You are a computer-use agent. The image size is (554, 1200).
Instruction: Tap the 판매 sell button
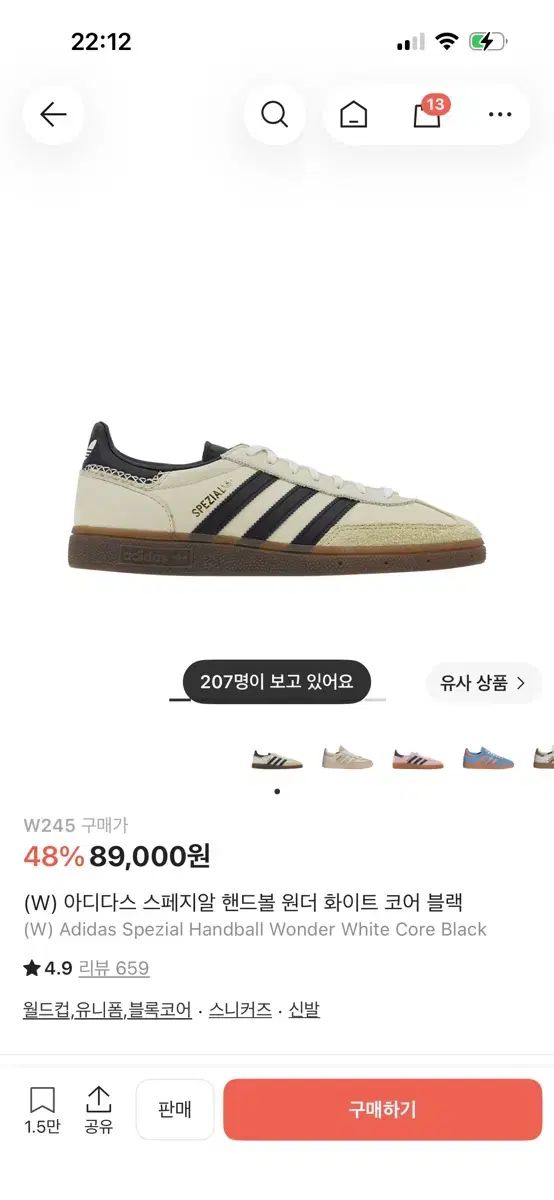coord(175,1109)
